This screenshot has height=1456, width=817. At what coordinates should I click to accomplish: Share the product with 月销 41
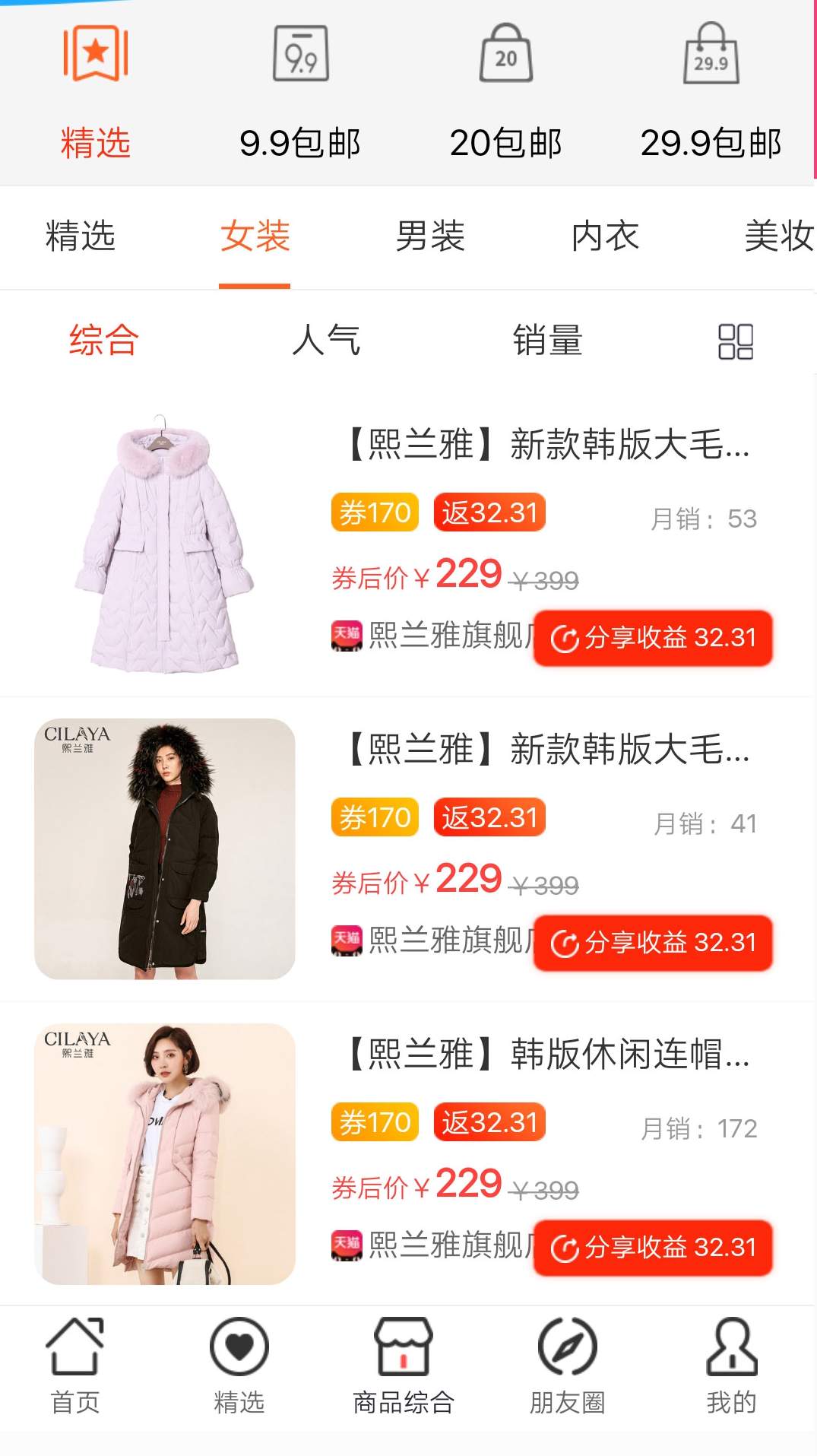click(653, 943)
